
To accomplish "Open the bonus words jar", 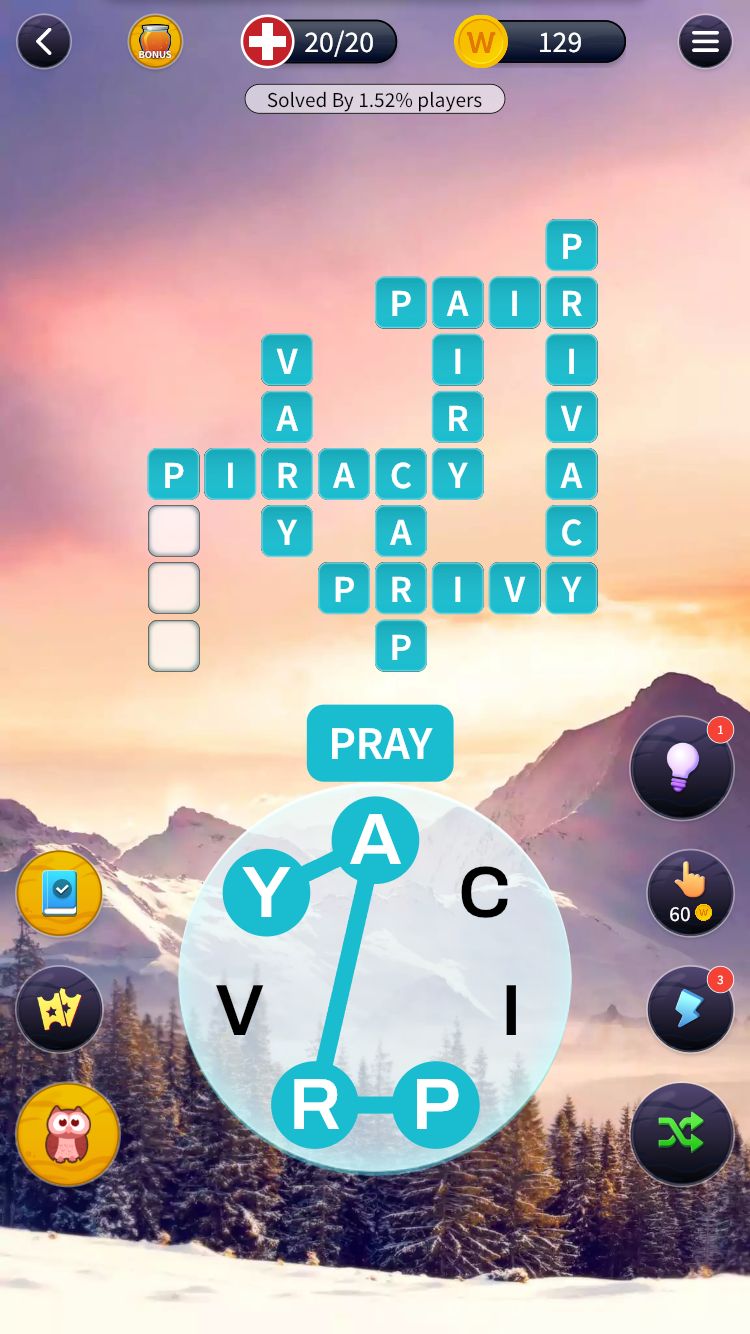I will click(x=155, y=42).
